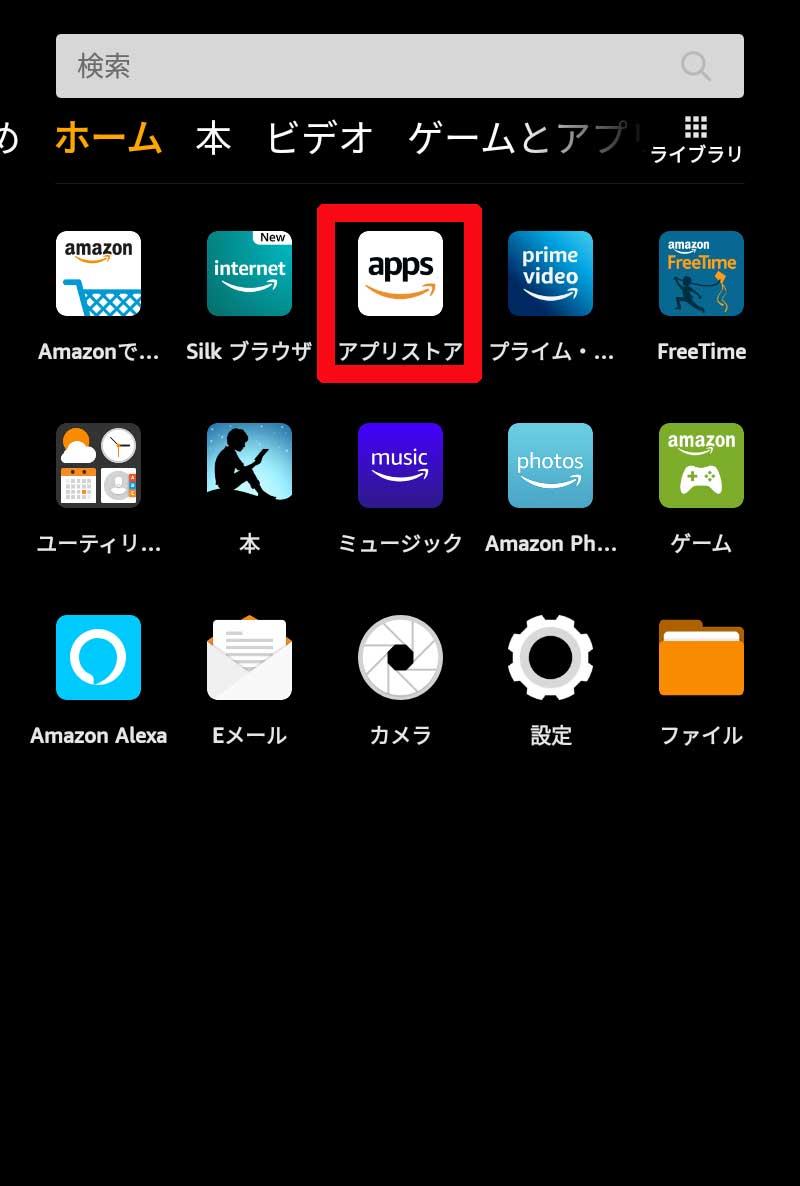800x1186 pixels.
Task: Launch the プライム・ビデオ app
Action: 550,274
